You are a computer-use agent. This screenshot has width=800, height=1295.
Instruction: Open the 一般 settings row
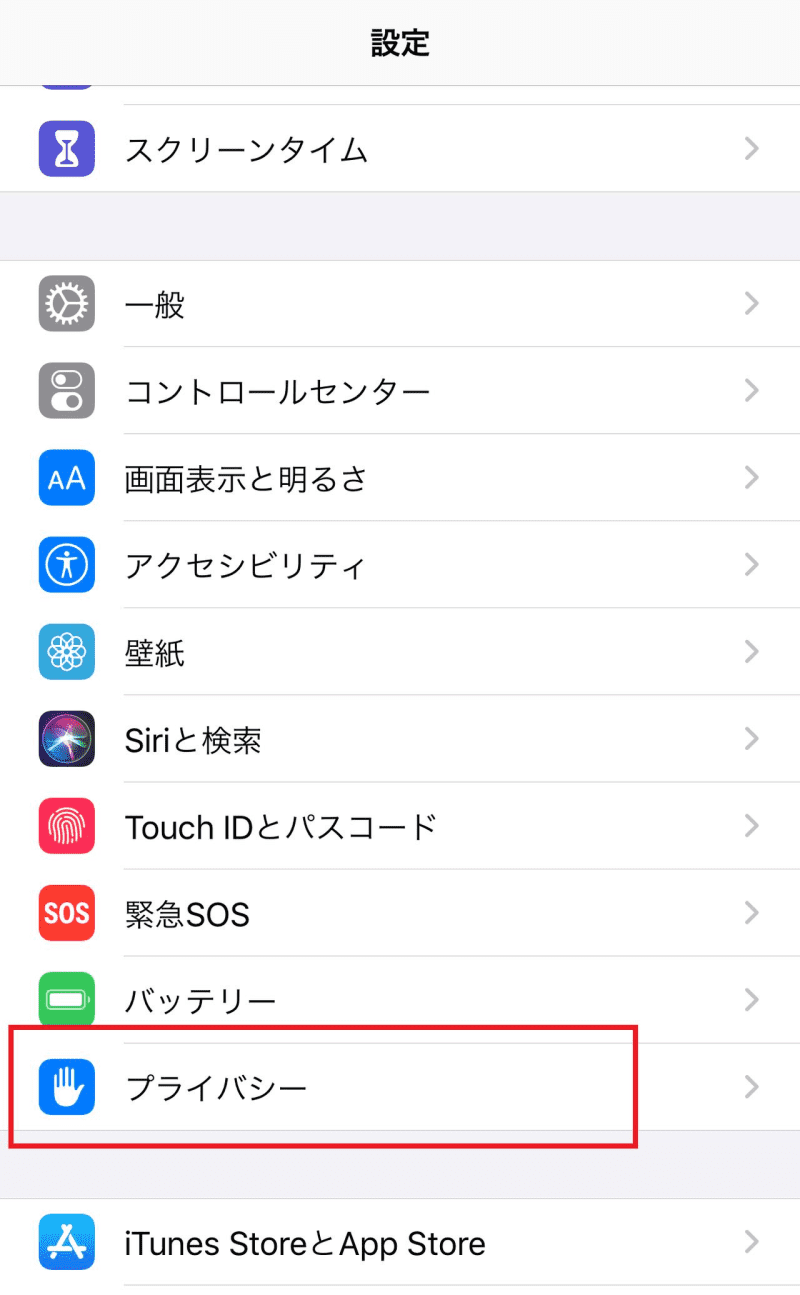[400, 304]
